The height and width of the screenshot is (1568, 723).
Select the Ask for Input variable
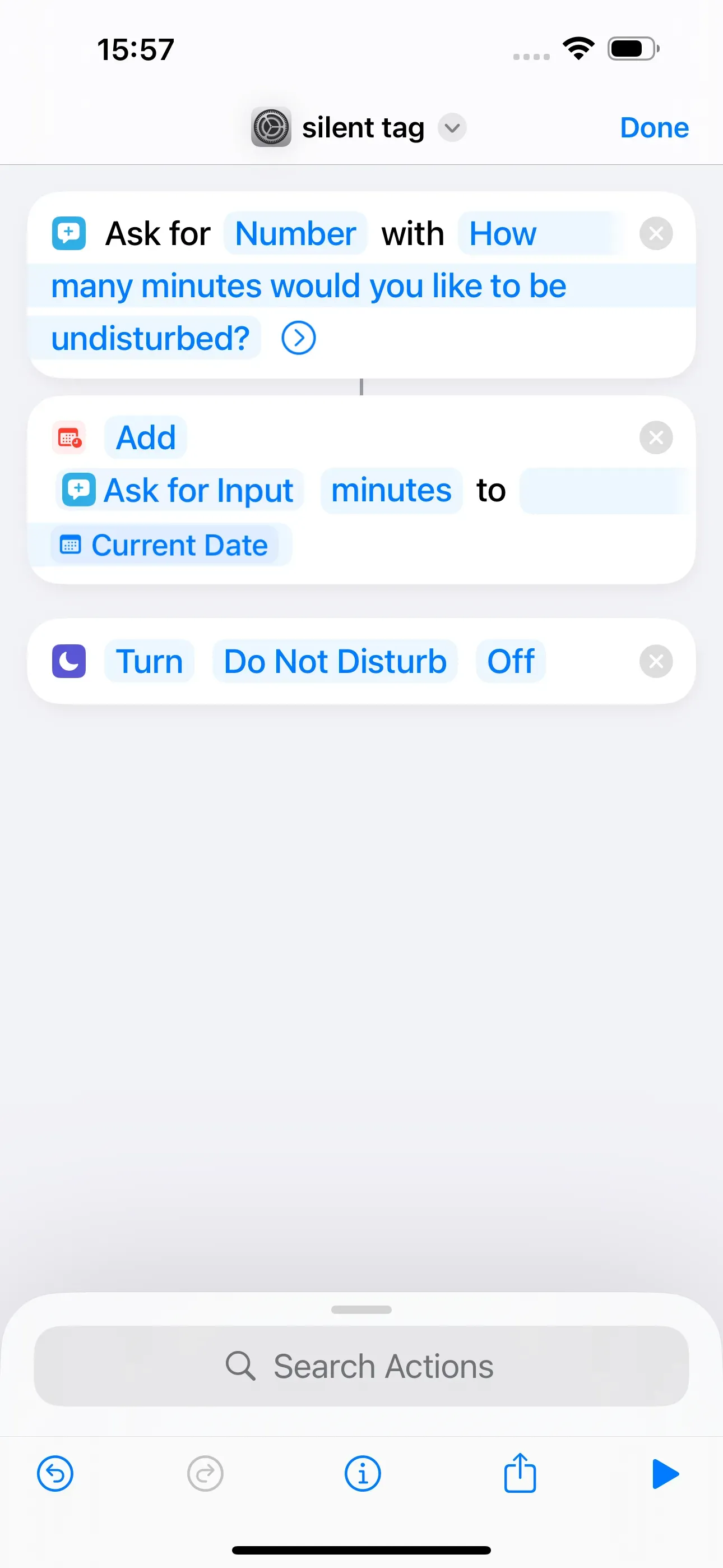pyautogui.click(x=180, y=490)
